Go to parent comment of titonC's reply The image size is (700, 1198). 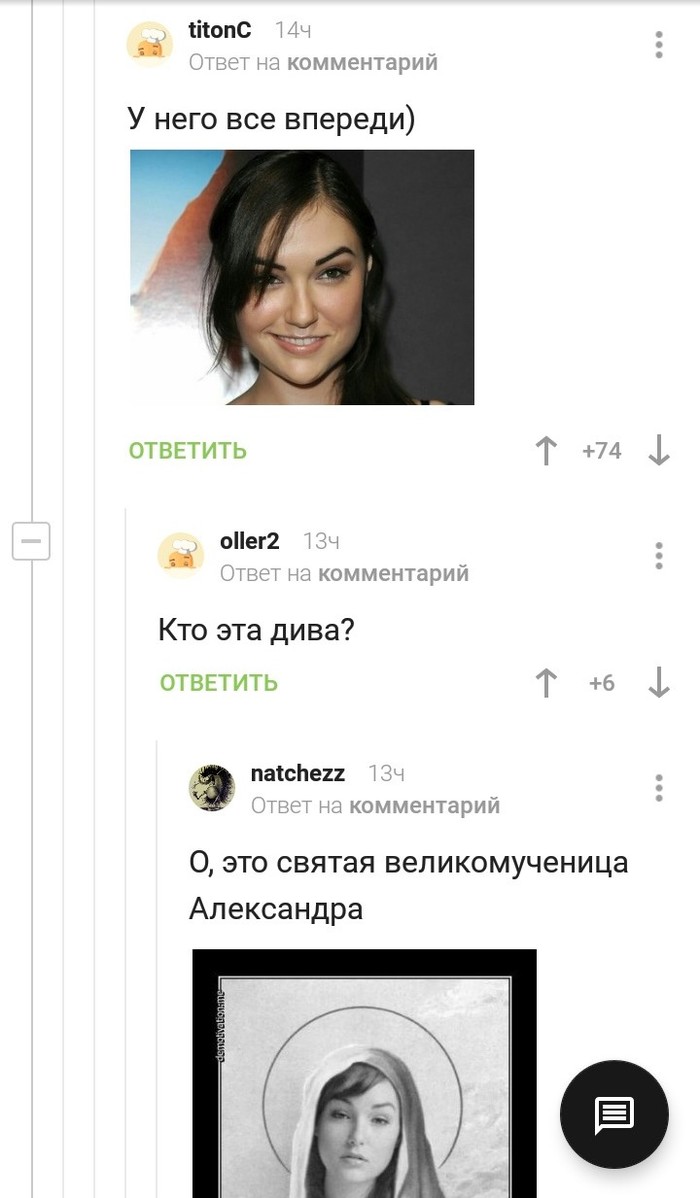[x=362, y=63]
